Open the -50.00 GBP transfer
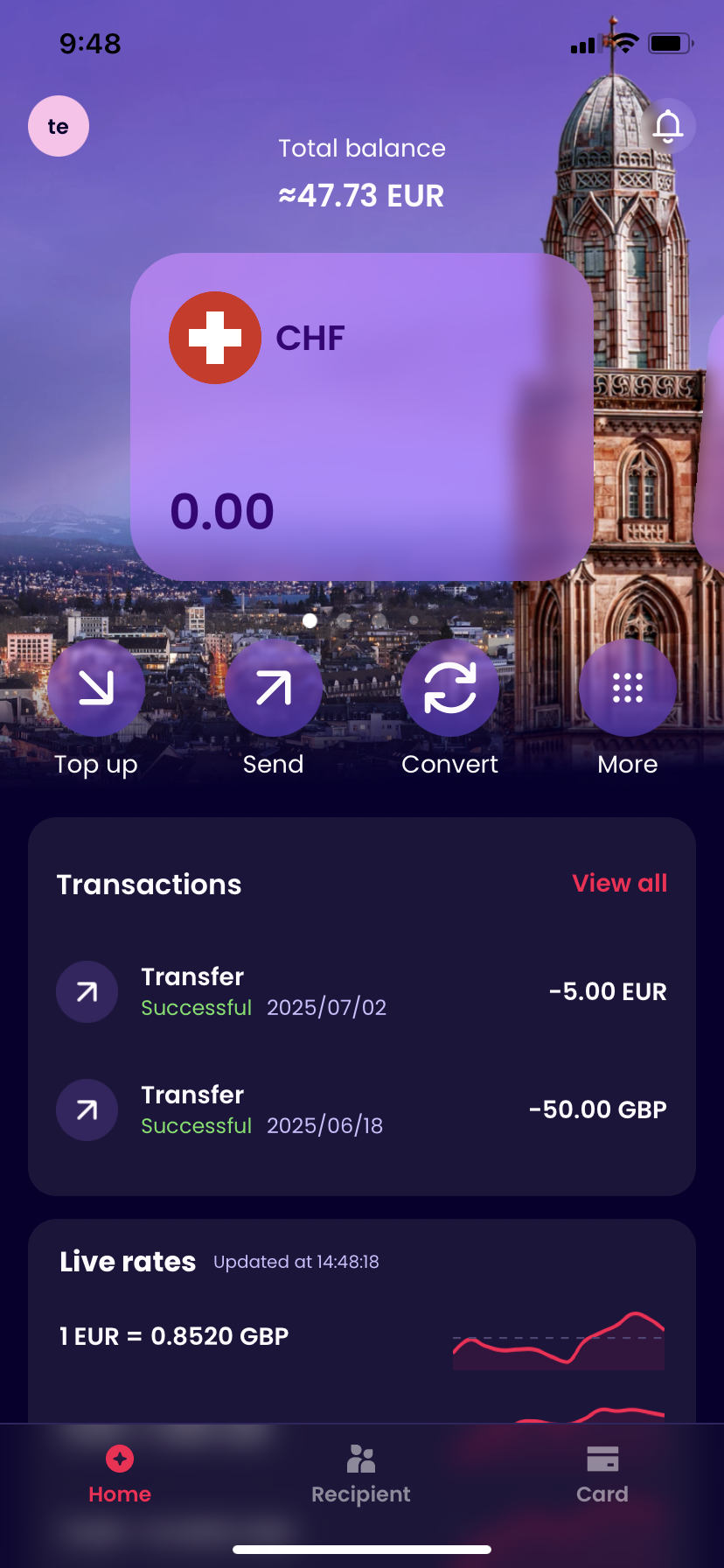Viewport: 724px width, 1568px height. pyautogui.click(x=362, y=1109)
